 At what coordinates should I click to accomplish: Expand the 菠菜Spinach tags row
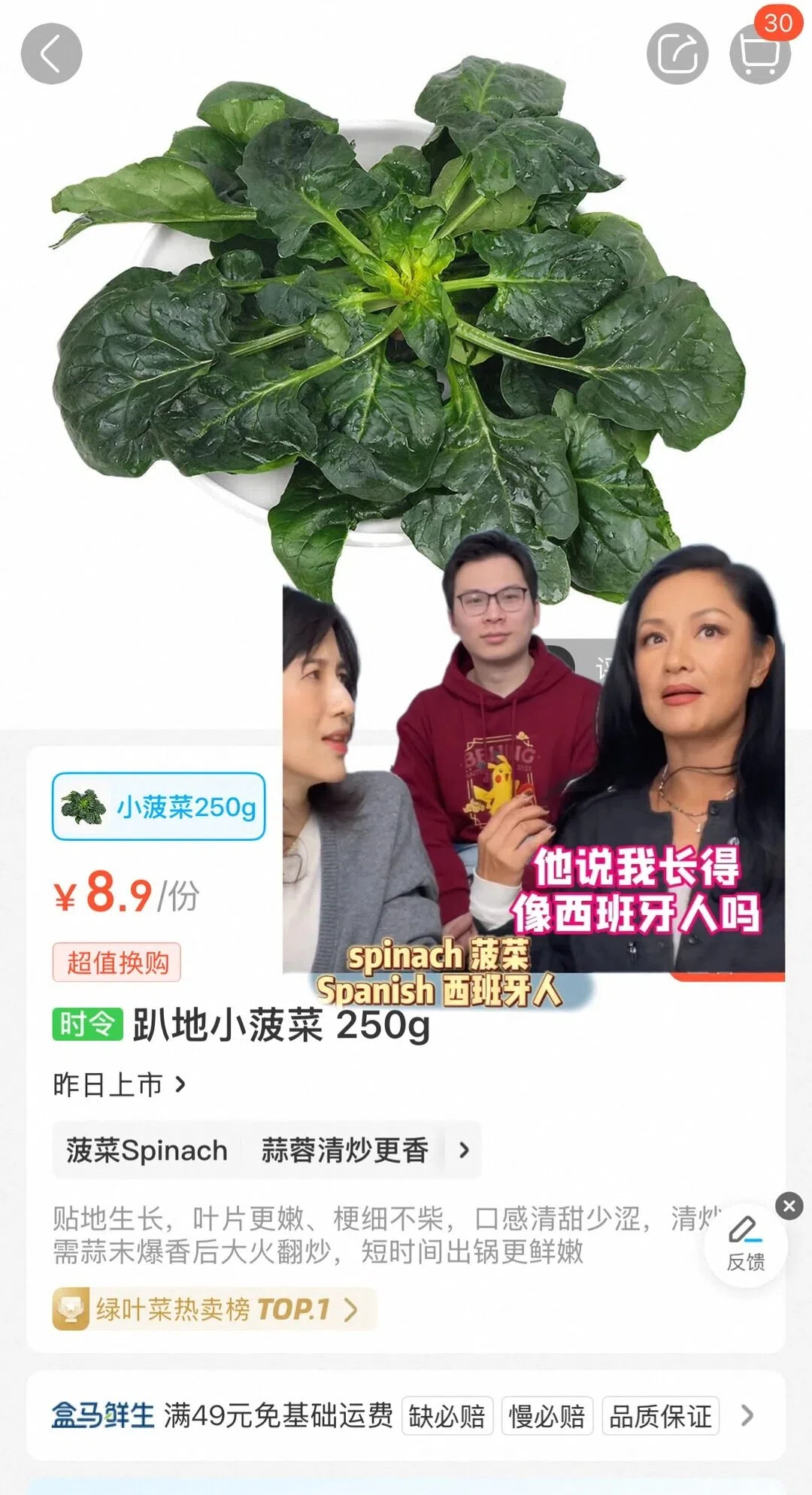(464, 1150)
